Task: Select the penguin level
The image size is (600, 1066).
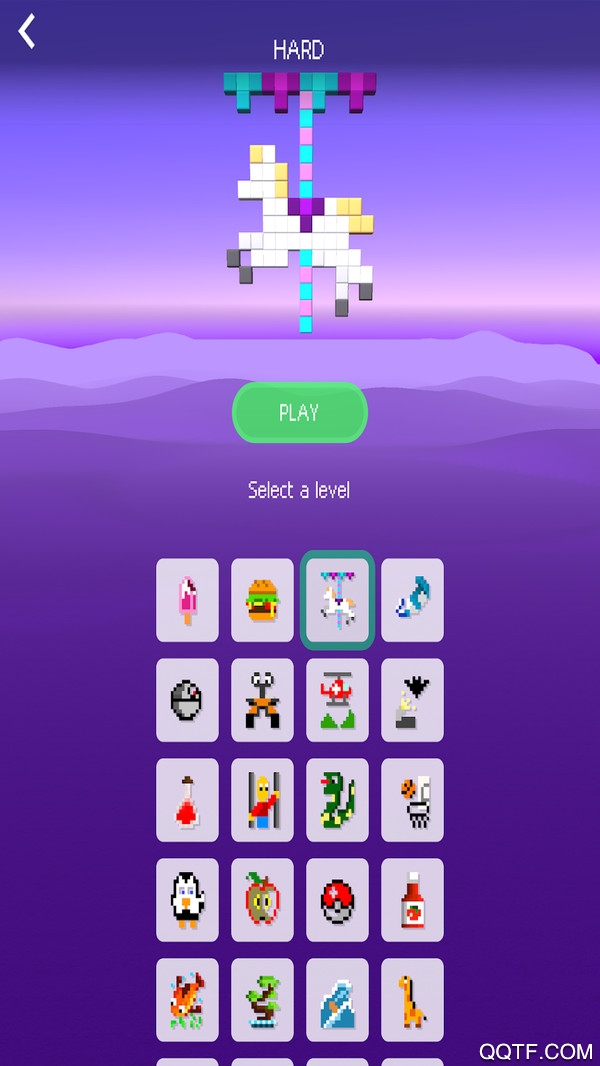Action: pyautogui.click(x=187, y=900)
